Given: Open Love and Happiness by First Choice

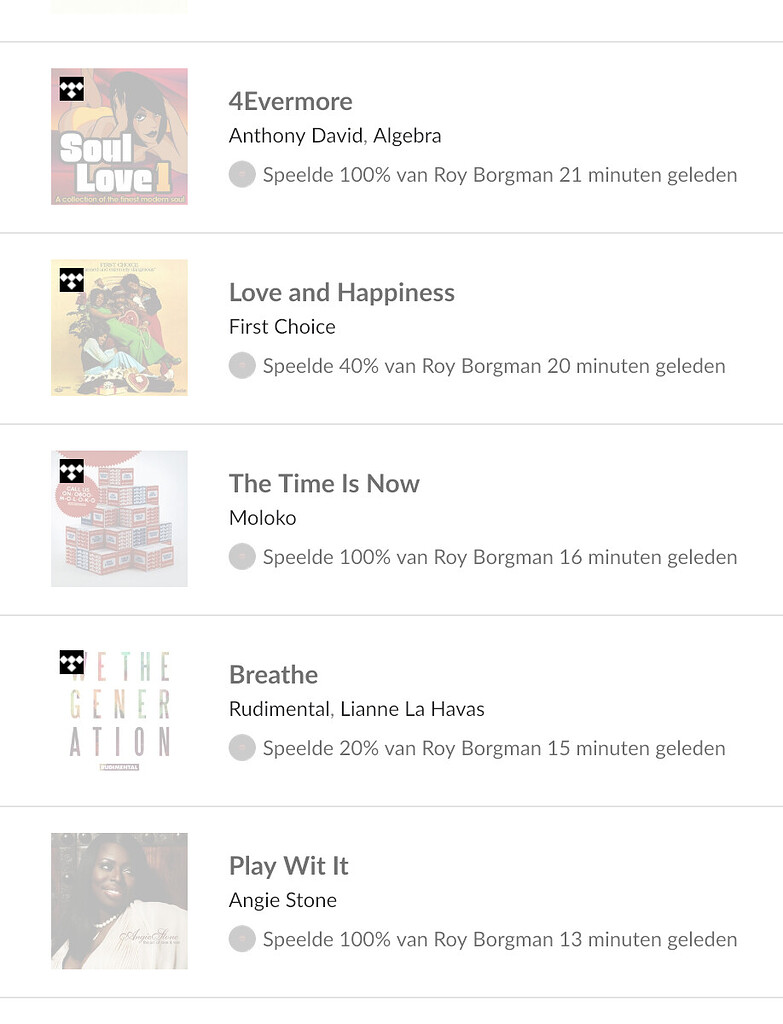Looking at the screenshot, I should click(x=342, y=292).
